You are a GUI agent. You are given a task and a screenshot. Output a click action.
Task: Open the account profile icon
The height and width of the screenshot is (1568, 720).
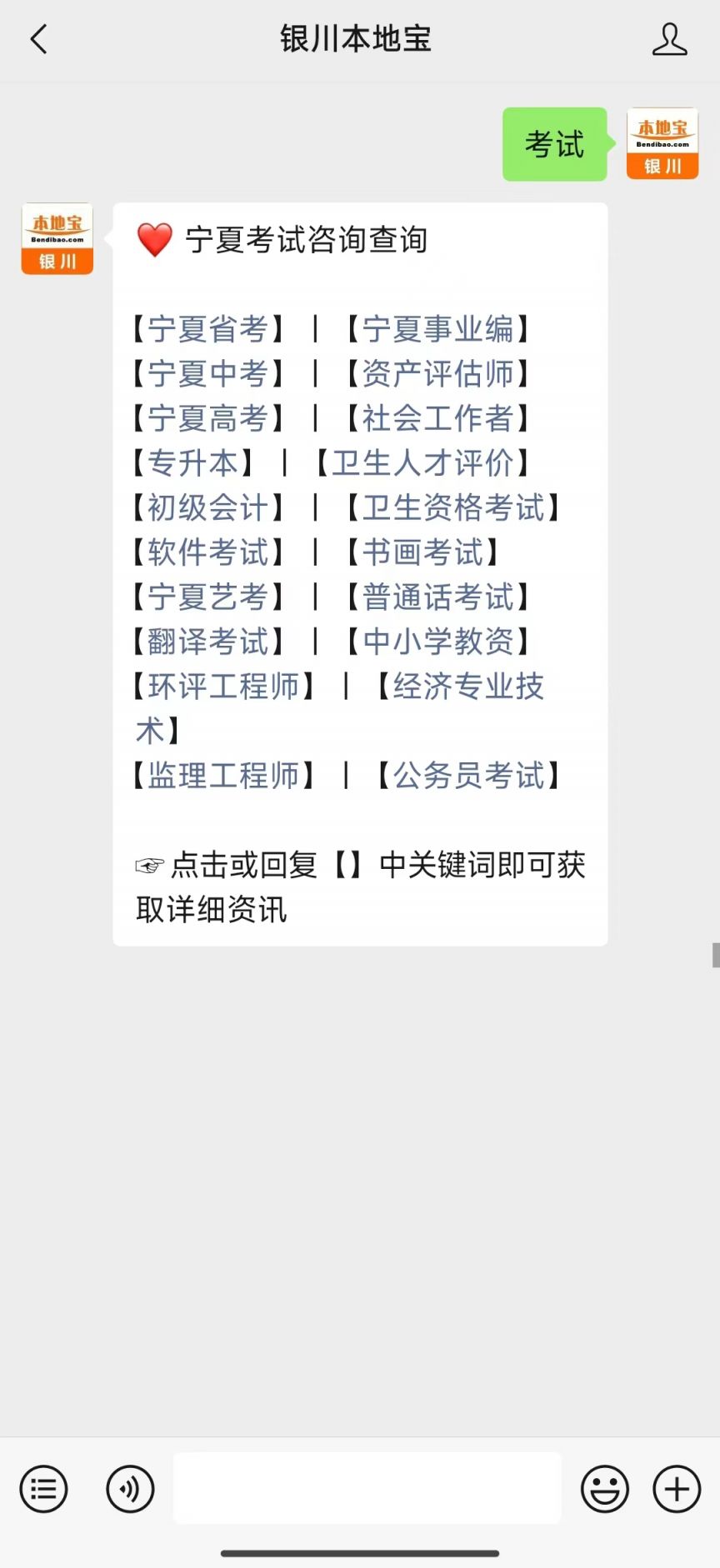coord(669,39)
